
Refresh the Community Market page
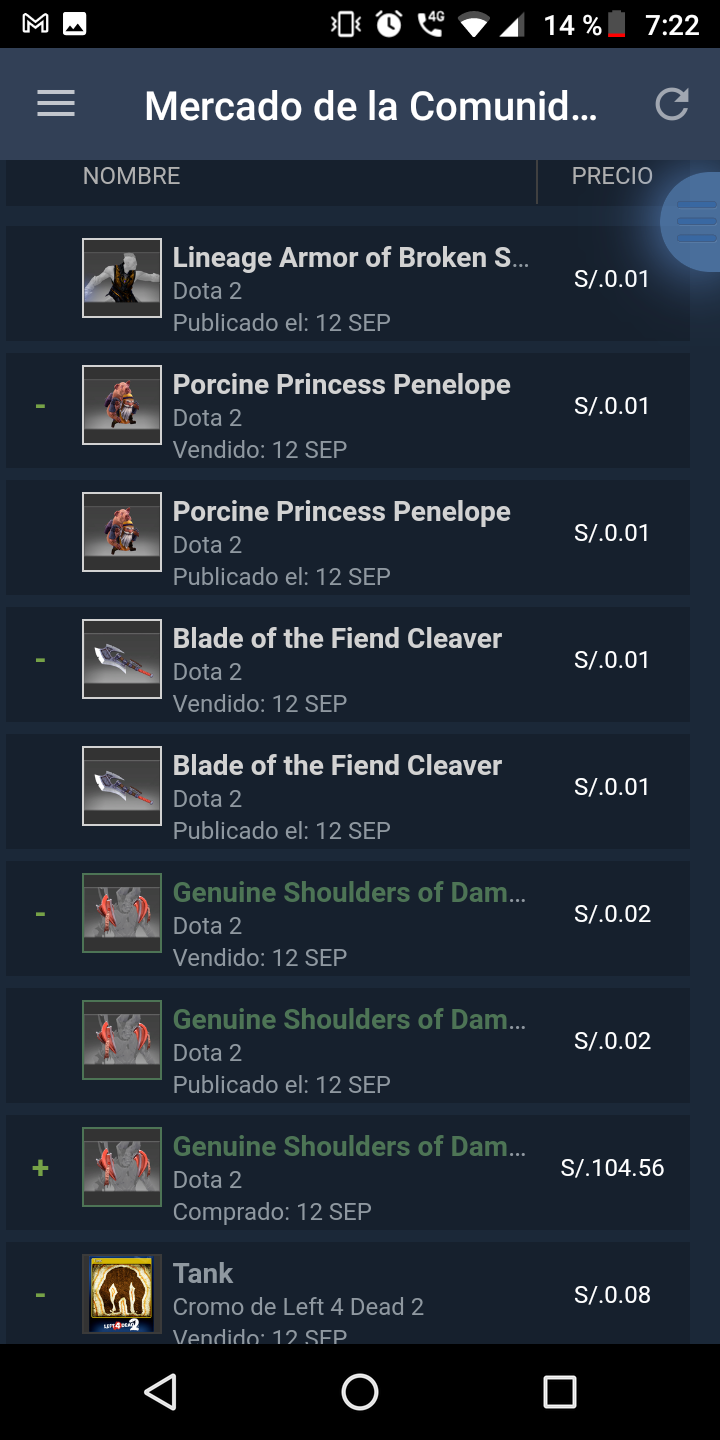(671, 104)
